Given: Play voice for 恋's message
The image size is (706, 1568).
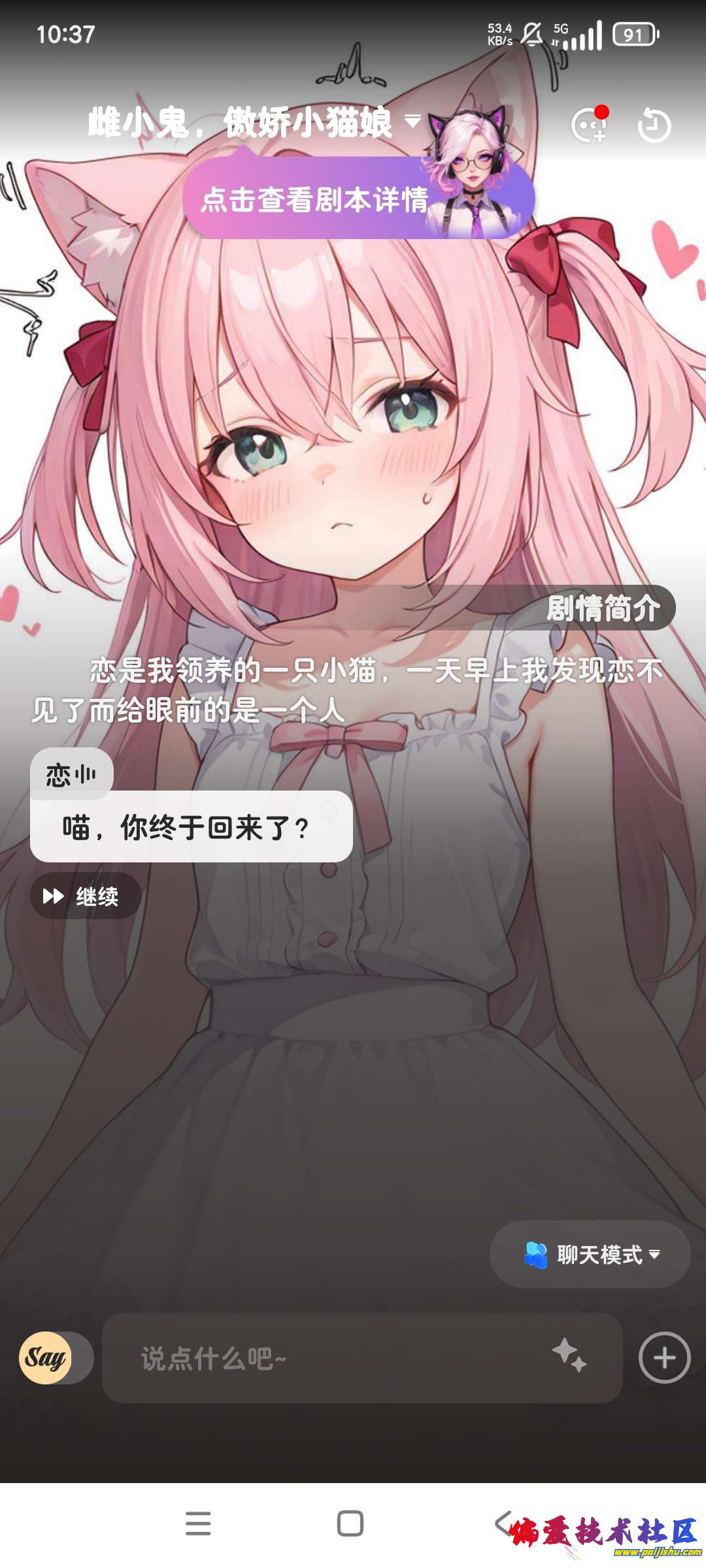Looking at the screenshot, I should point(86,775).
